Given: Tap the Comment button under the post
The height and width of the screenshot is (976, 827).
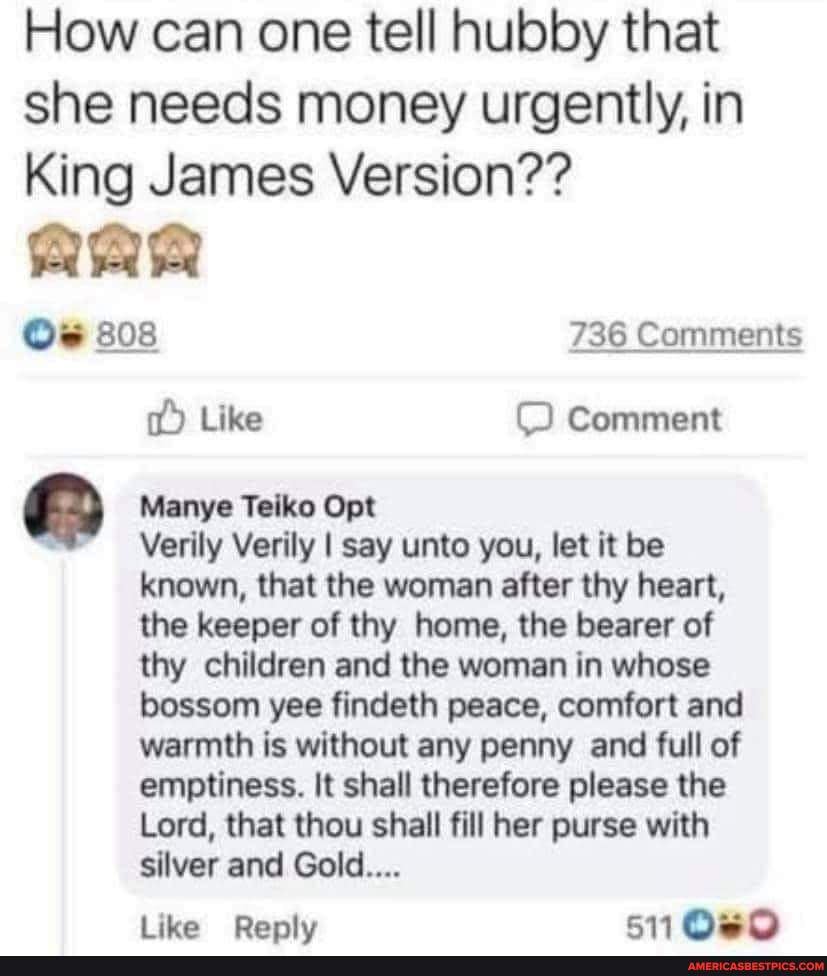Looking at the screenshot, I should tap(626, 418).
